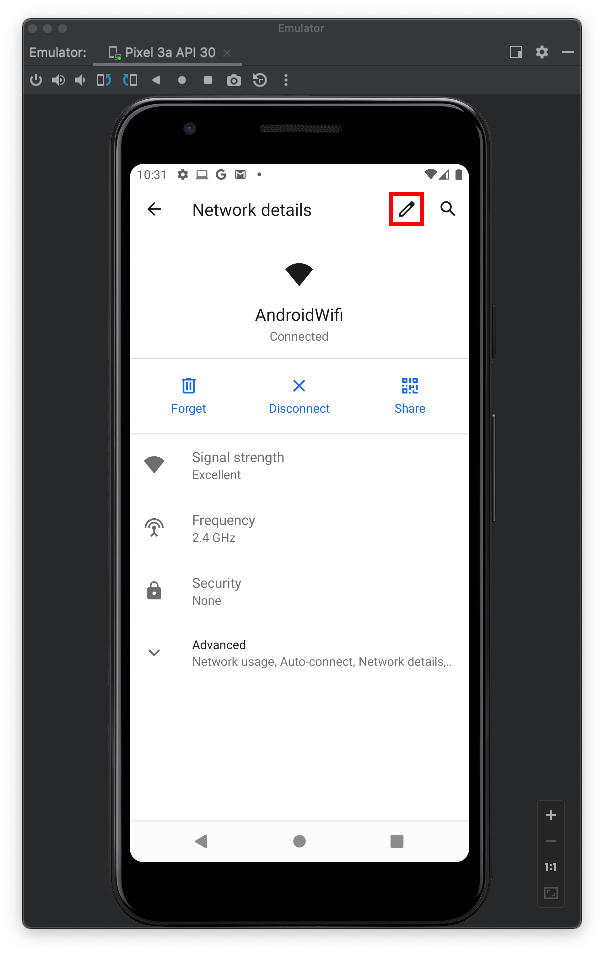Edit the network with the pencil icon
Viewport: 604px width, 955px height.
point(406,209)
